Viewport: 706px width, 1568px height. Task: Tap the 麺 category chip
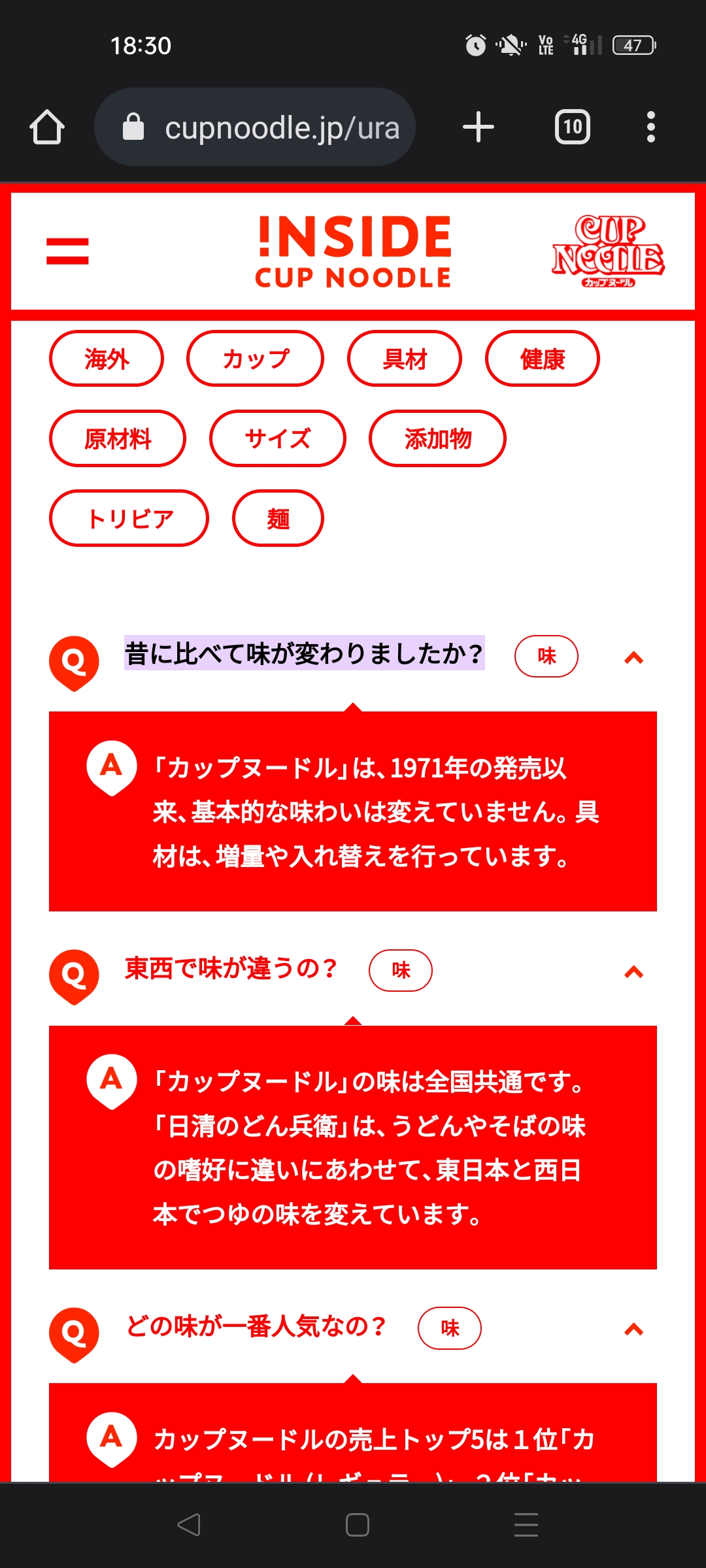[x=278, y=518]
